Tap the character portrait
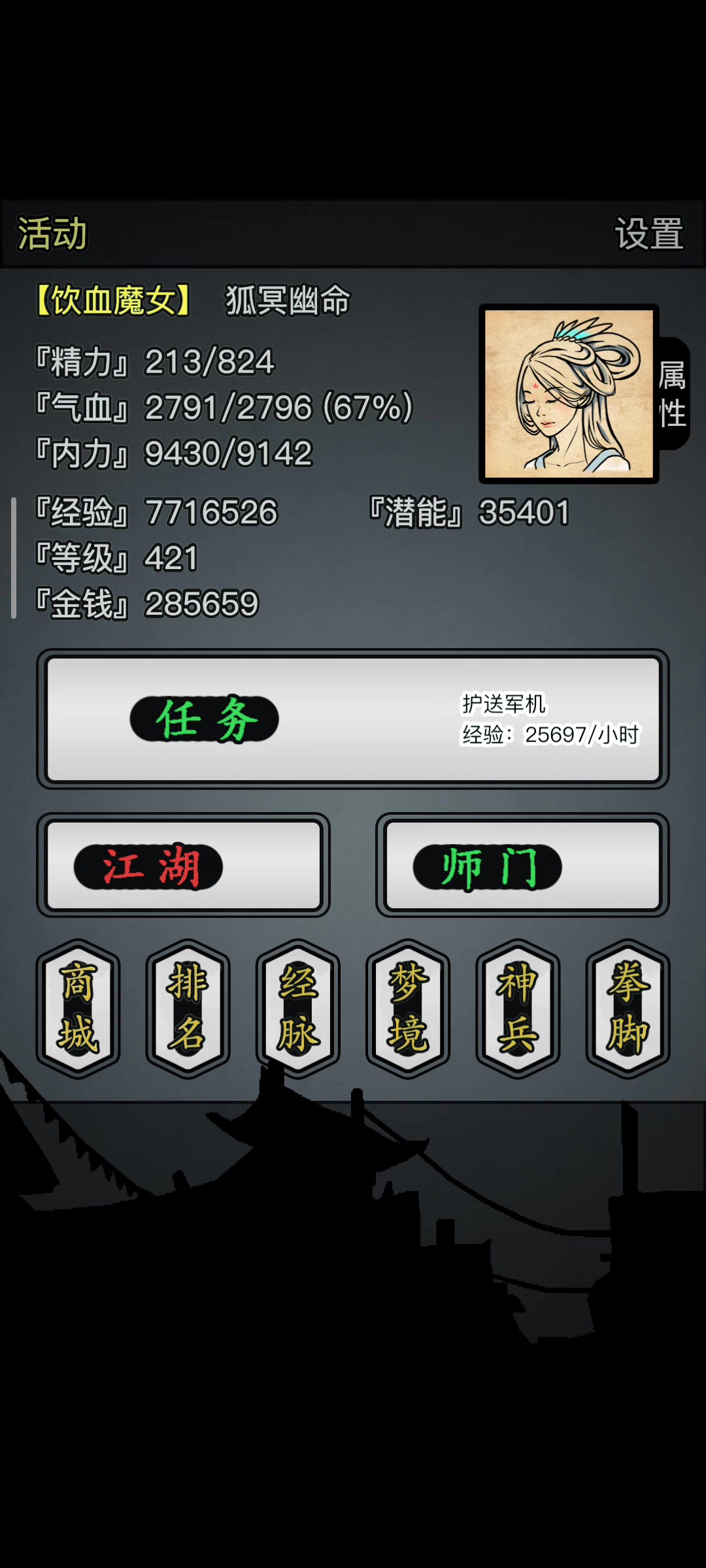Screen dimensions: 706x1568 pyautogui.click(x=569, y=394)
